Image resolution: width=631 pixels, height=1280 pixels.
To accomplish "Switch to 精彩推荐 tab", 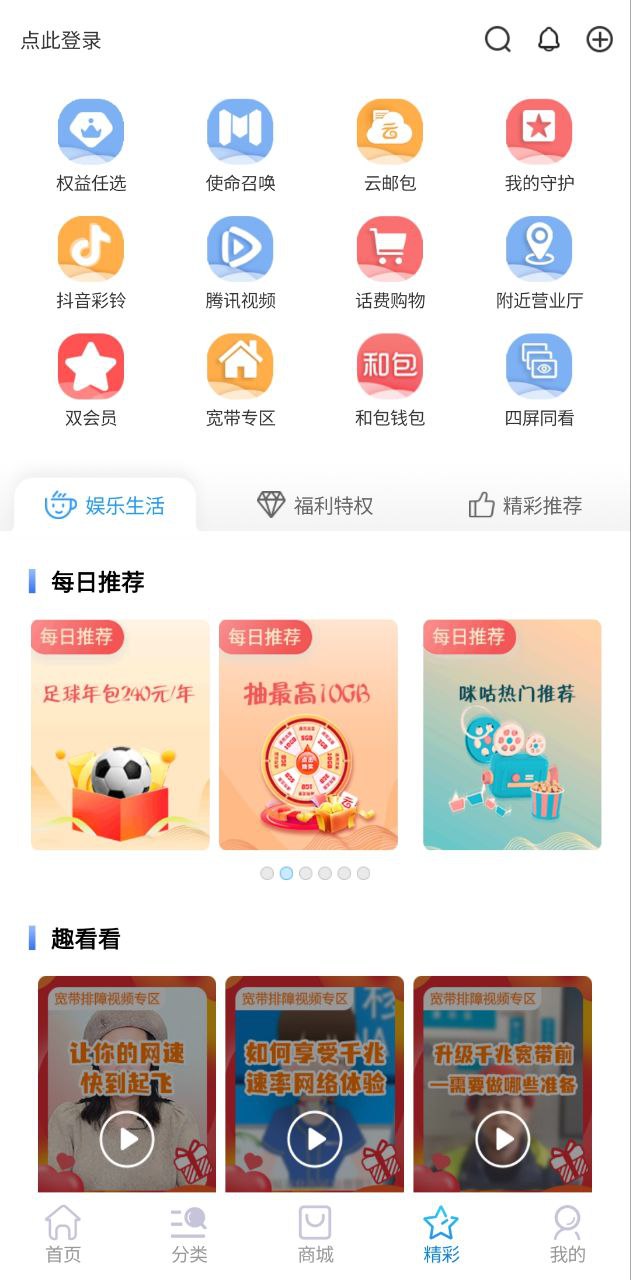I will pyautogui.click(x=525, y=506).
